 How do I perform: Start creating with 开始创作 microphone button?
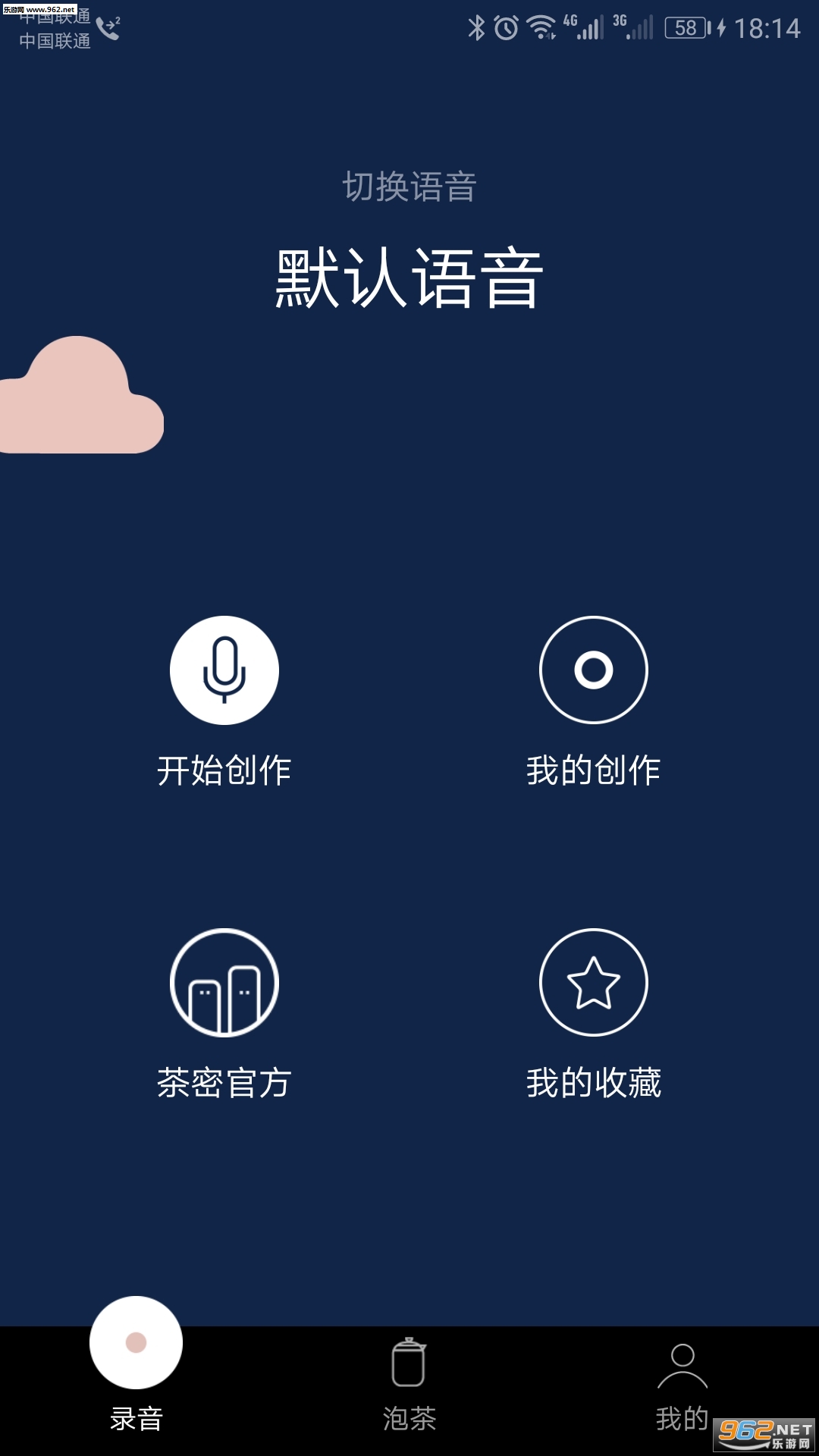pos(224,670)
